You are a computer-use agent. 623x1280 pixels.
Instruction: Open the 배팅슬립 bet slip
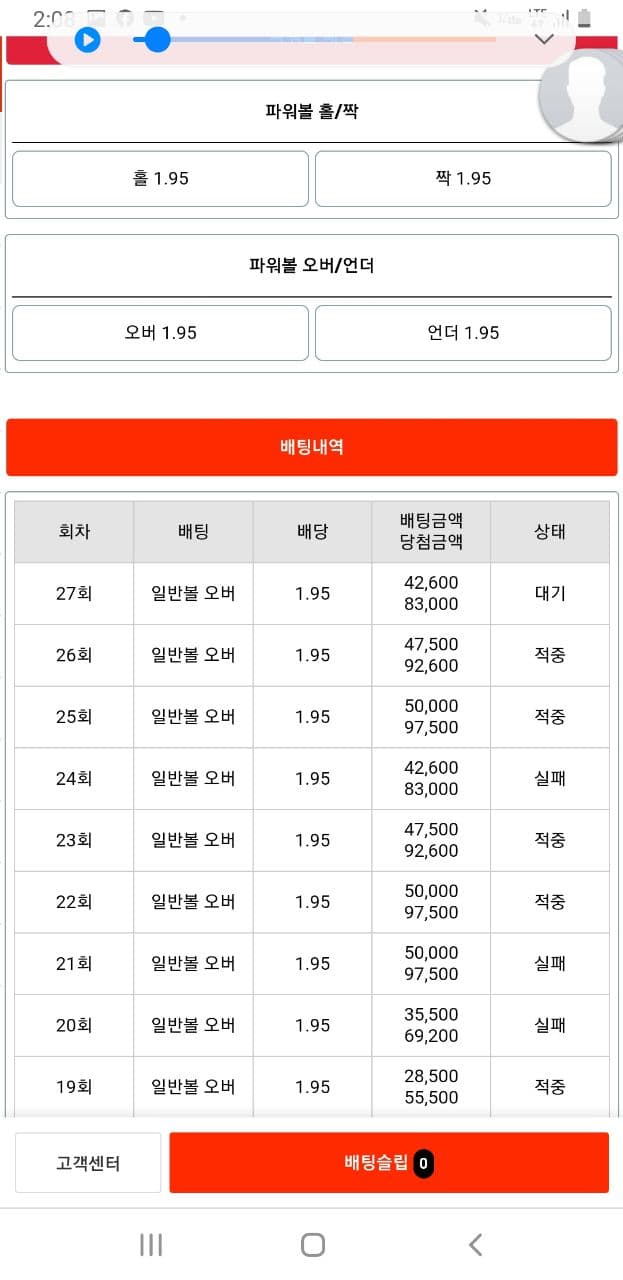tap(389, 1163)
